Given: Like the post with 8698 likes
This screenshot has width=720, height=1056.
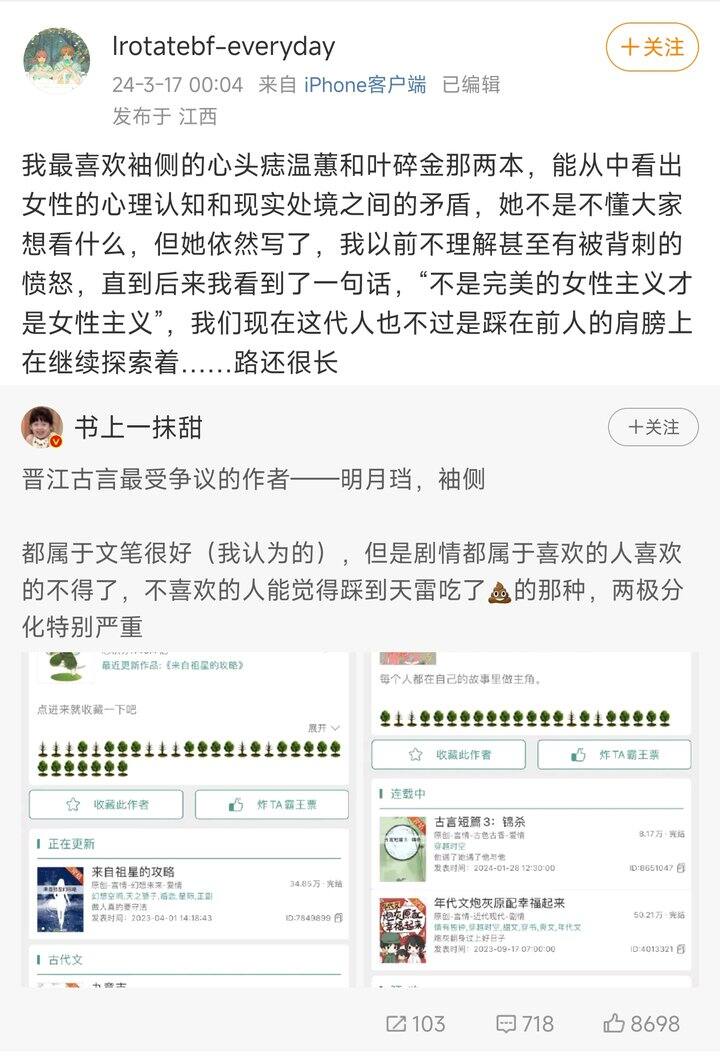Looking at the screenshot, I should pyautogui.click(x=641, y=1024).
